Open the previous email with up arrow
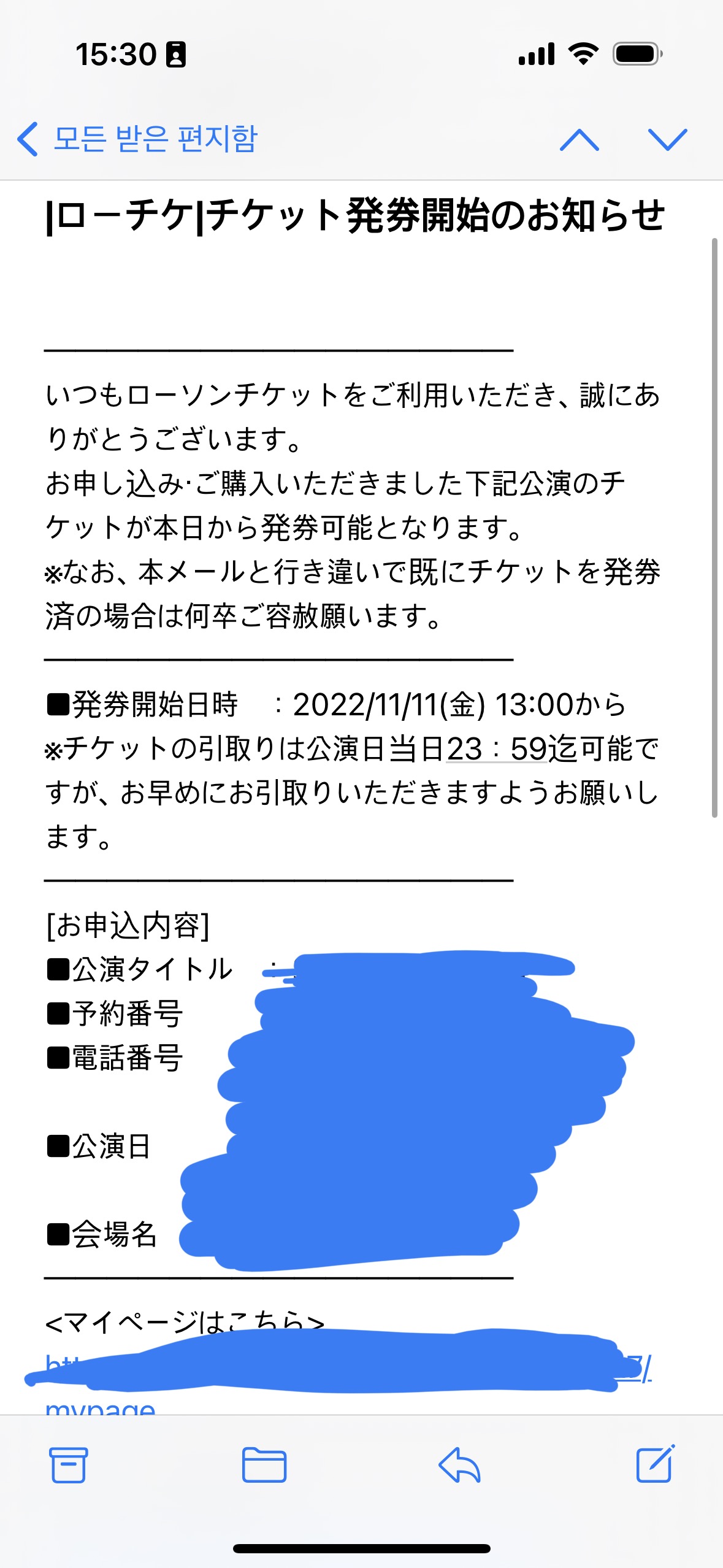Image resolution: width=723 pixels, height=1568 pixels. click(579, 140)
